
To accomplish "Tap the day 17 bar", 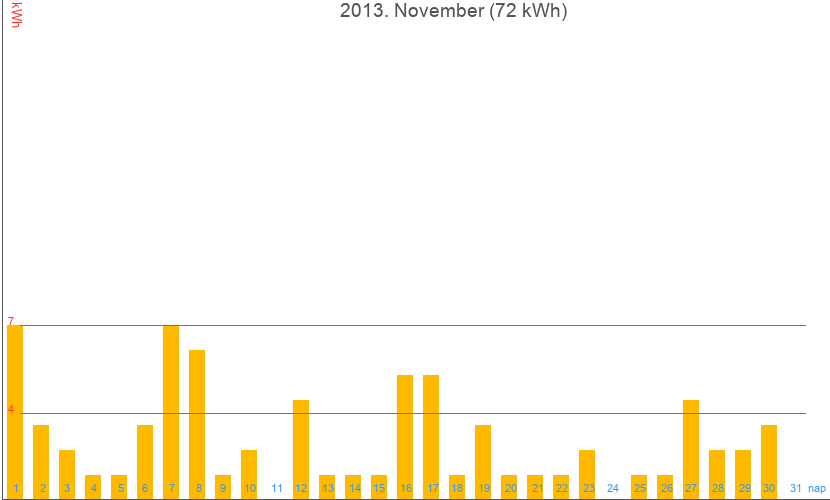I will [x=431, y=435].
